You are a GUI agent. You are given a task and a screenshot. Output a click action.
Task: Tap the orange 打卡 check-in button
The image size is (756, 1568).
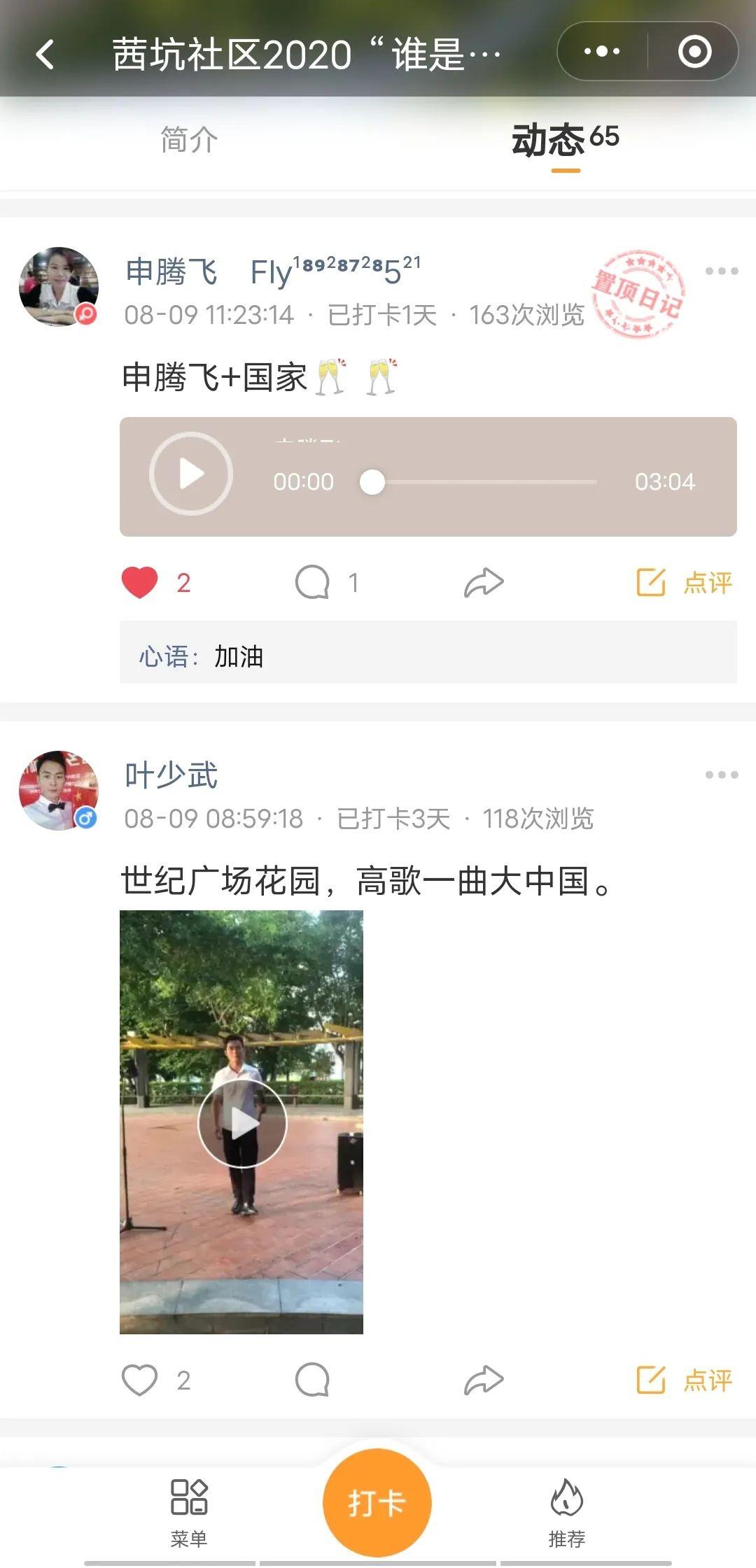click(377, 1502)
